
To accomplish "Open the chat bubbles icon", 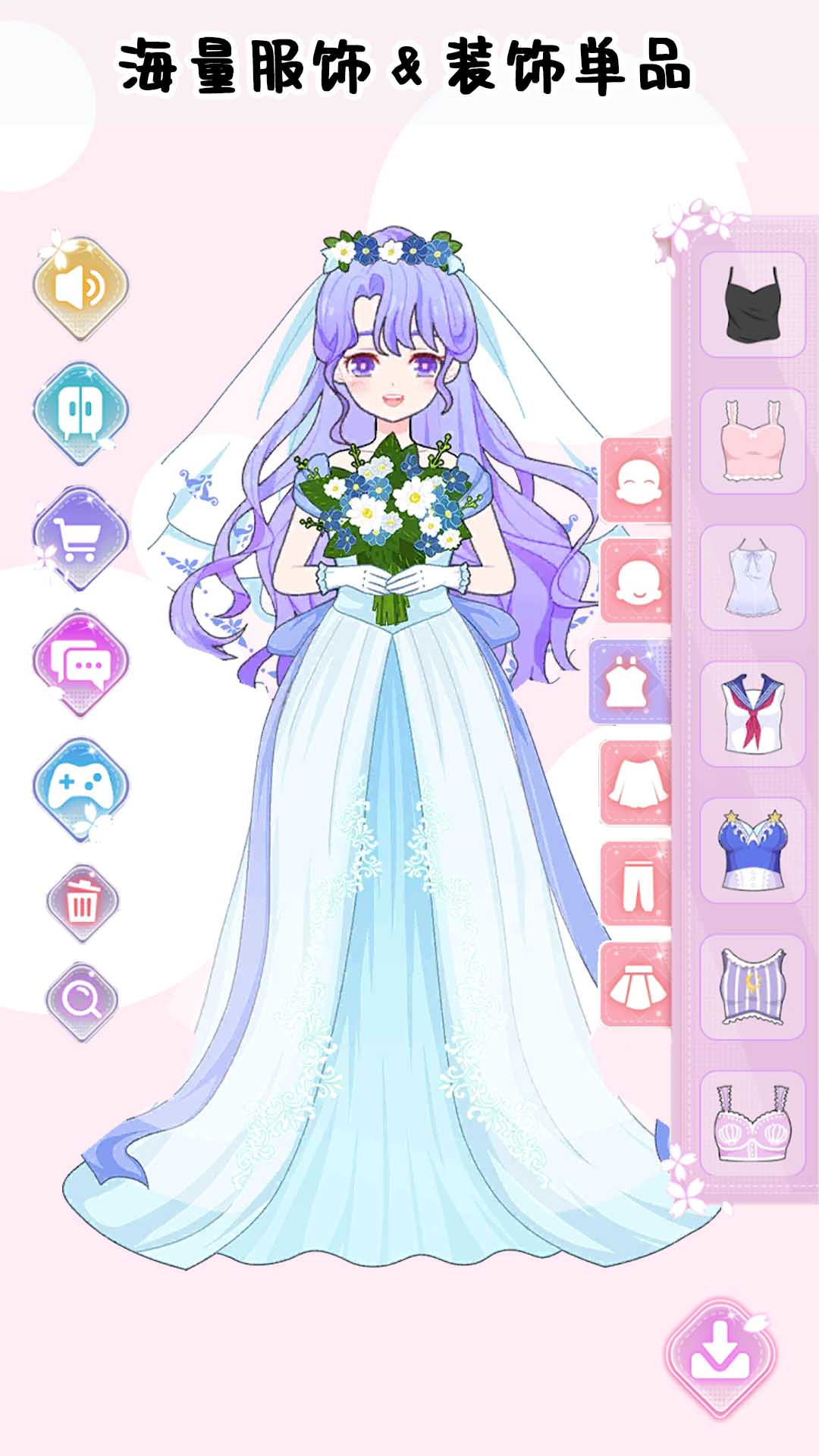I will click(80, 664).
